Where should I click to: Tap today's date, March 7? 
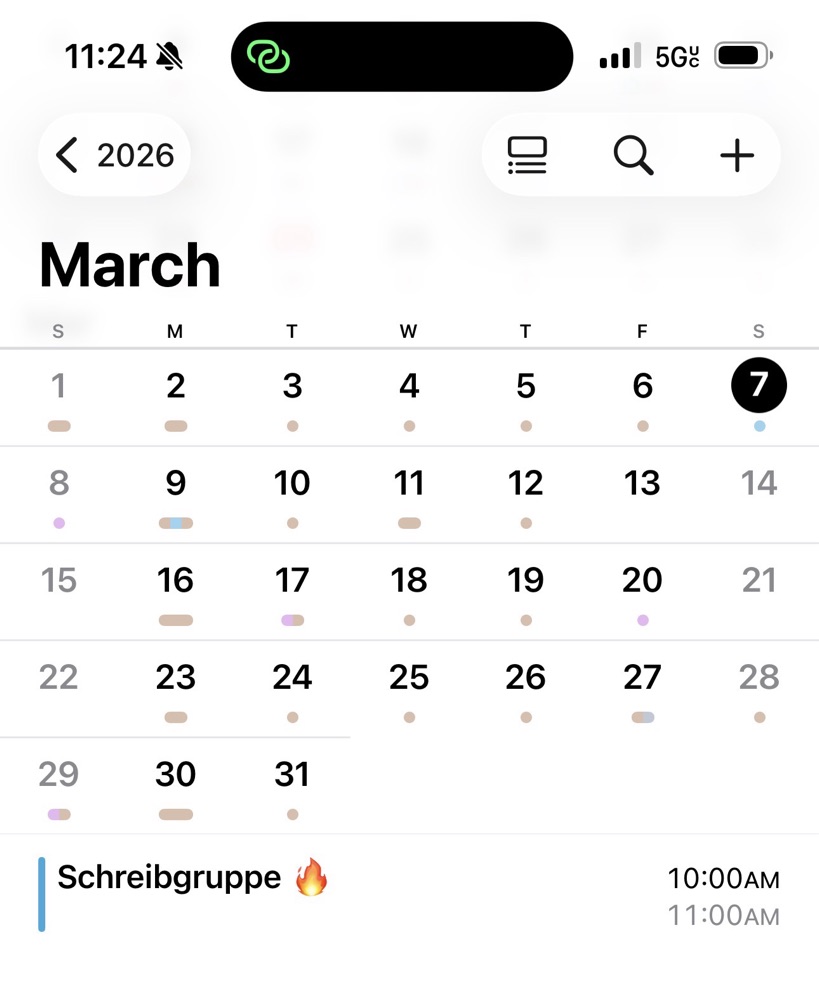pos(759,387)
